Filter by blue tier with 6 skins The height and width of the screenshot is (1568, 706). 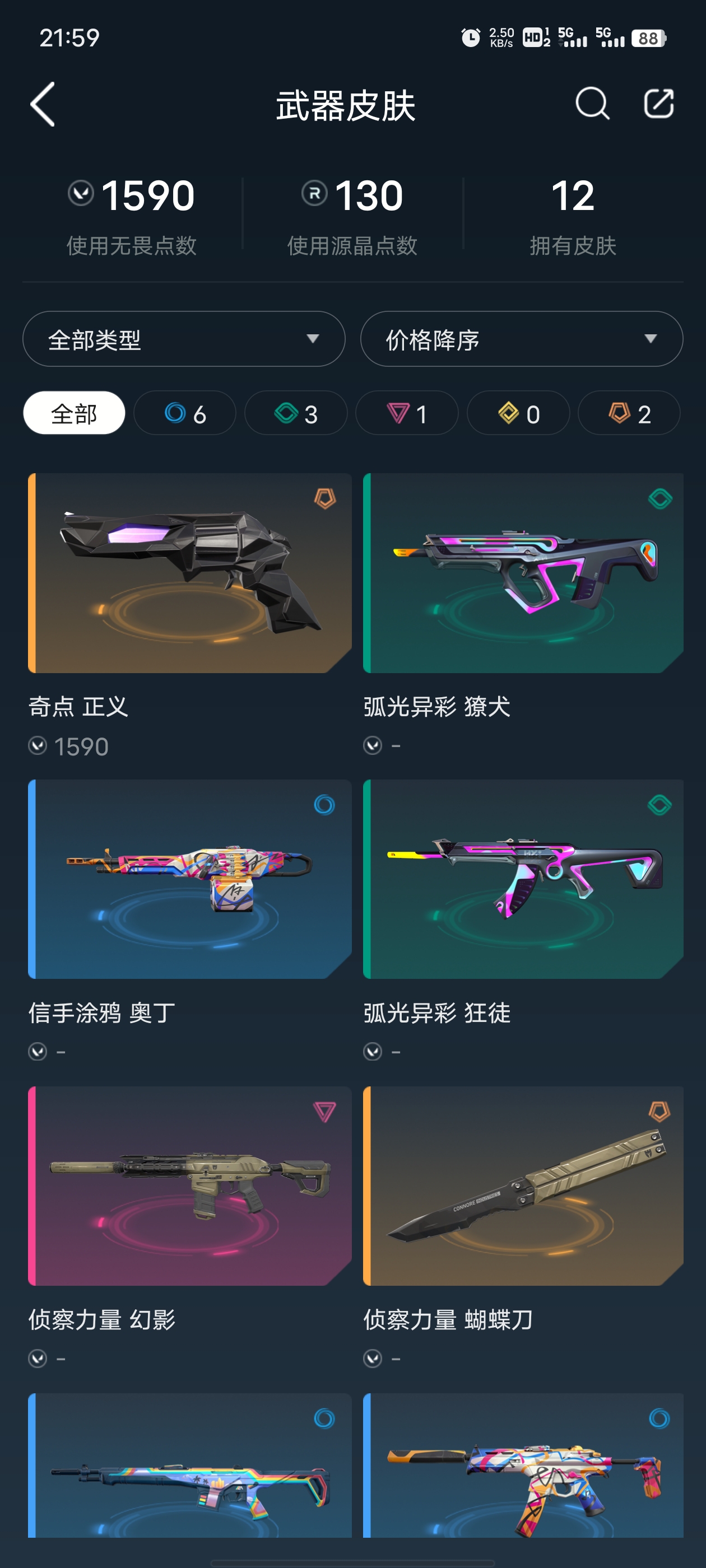tap(184, 413)
